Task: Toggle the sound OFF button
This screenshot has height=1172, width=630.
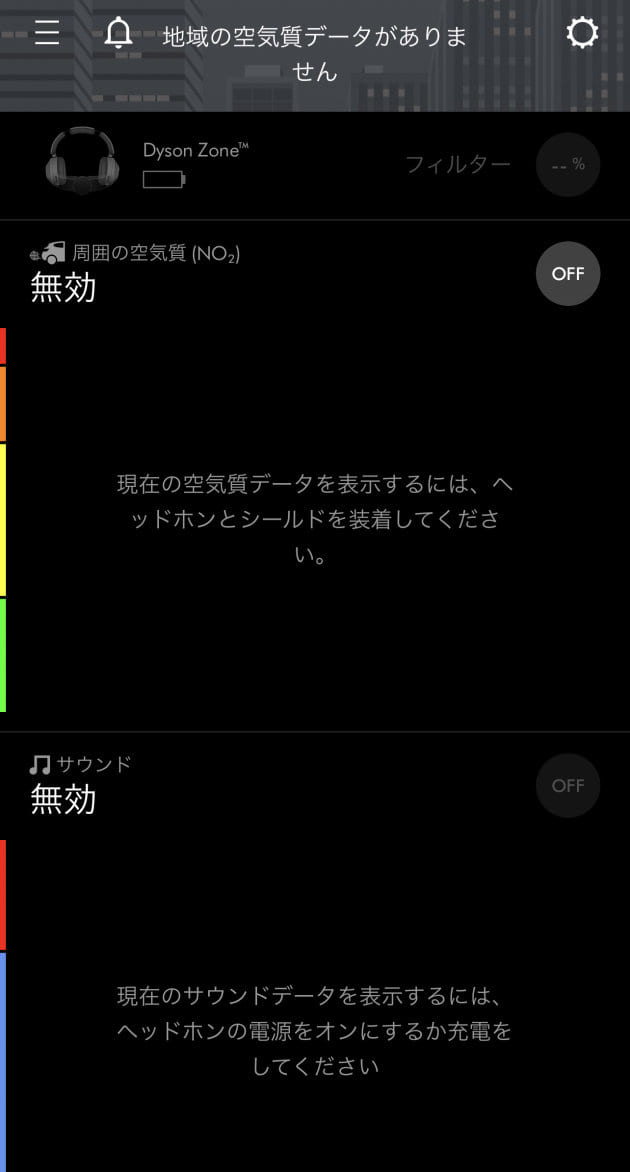Action: (x=568, y=785)
